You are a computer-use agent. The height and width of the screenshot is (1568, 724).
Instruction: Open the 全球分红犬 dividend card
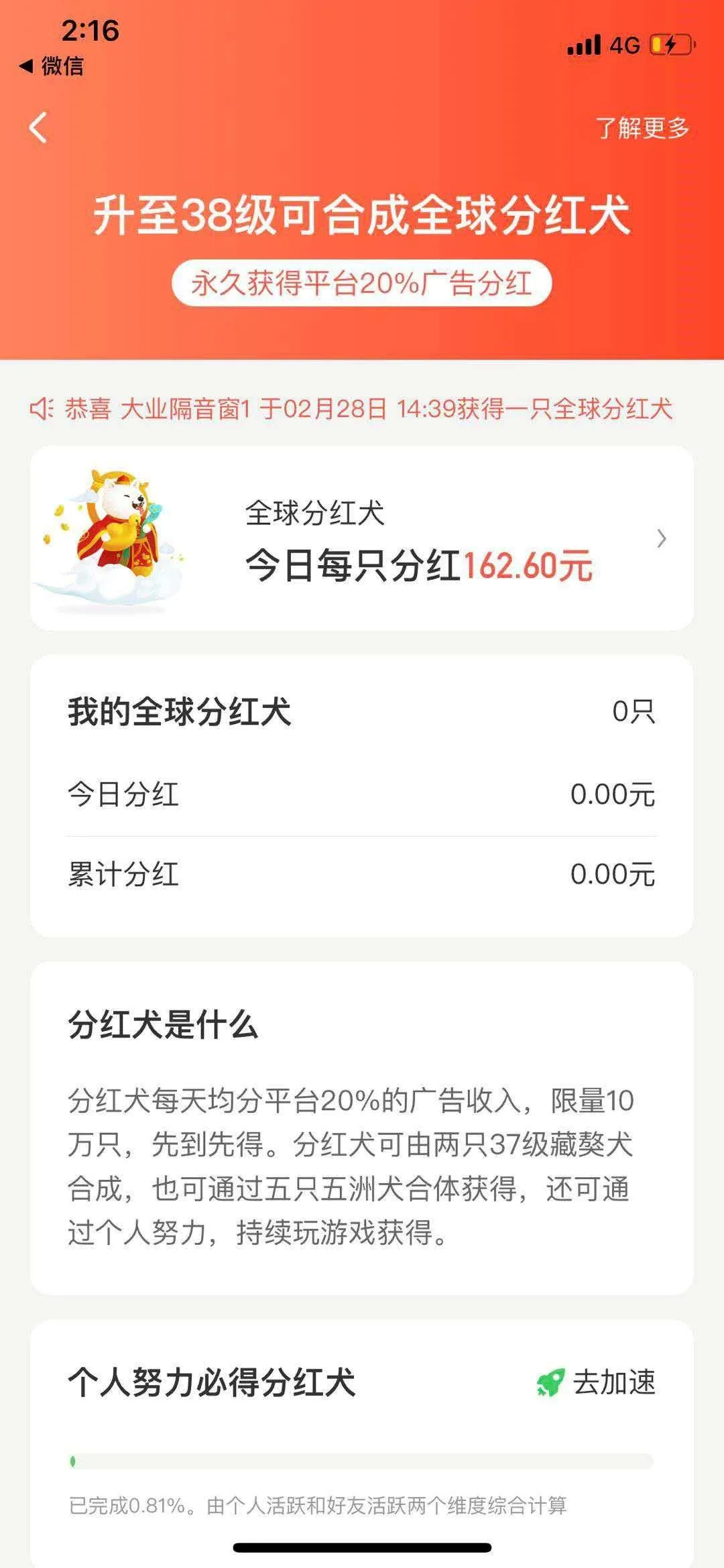tap(362, 538)
